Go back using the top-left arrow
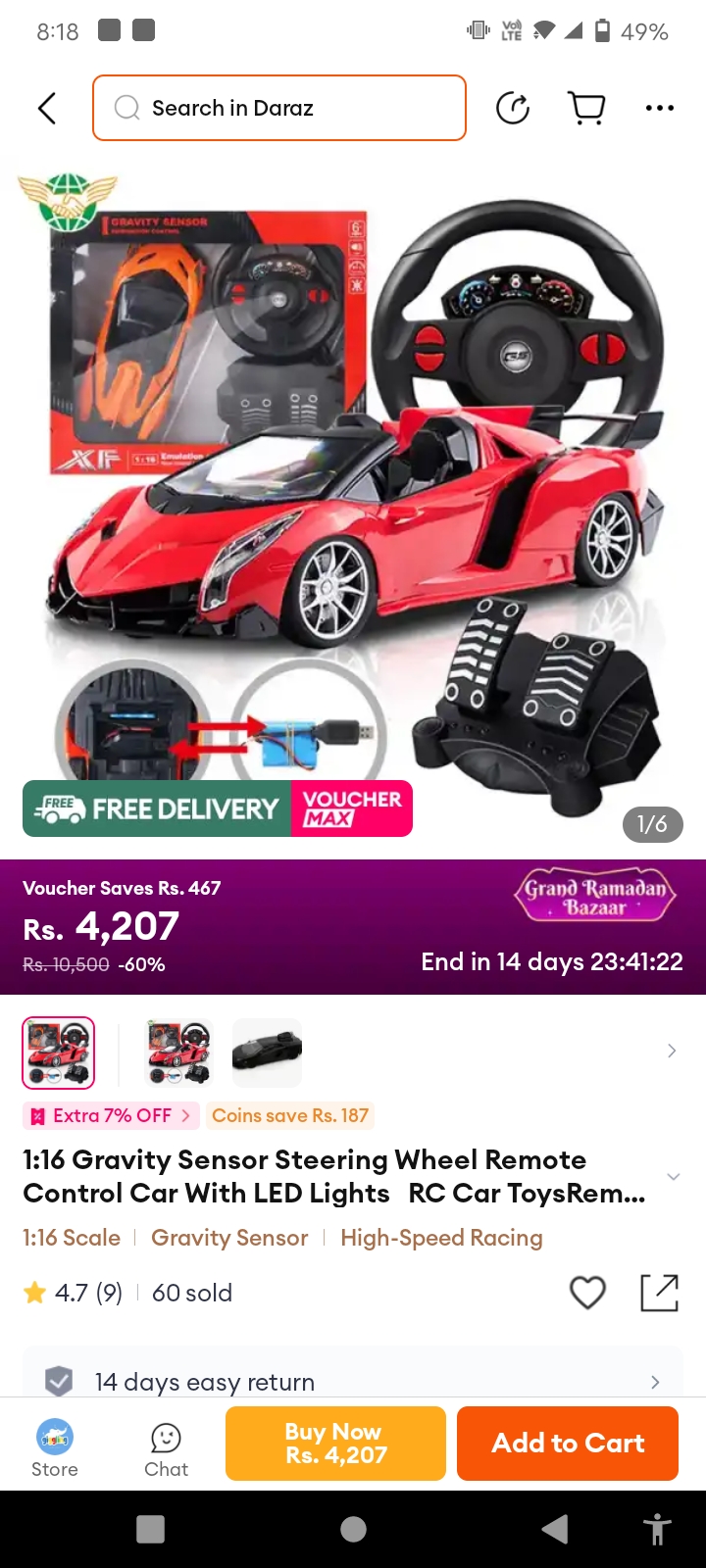706x1568 pixels. (47, 108)
